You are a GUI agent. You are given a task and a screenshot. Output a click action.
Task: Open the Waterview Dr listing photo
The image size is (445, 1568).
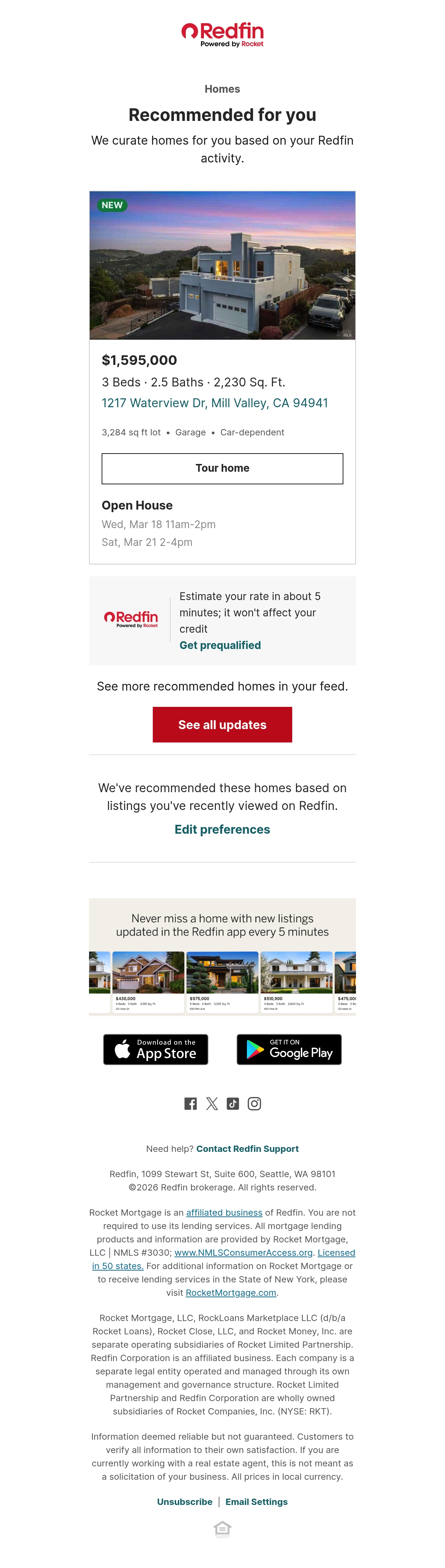point(222,266)
